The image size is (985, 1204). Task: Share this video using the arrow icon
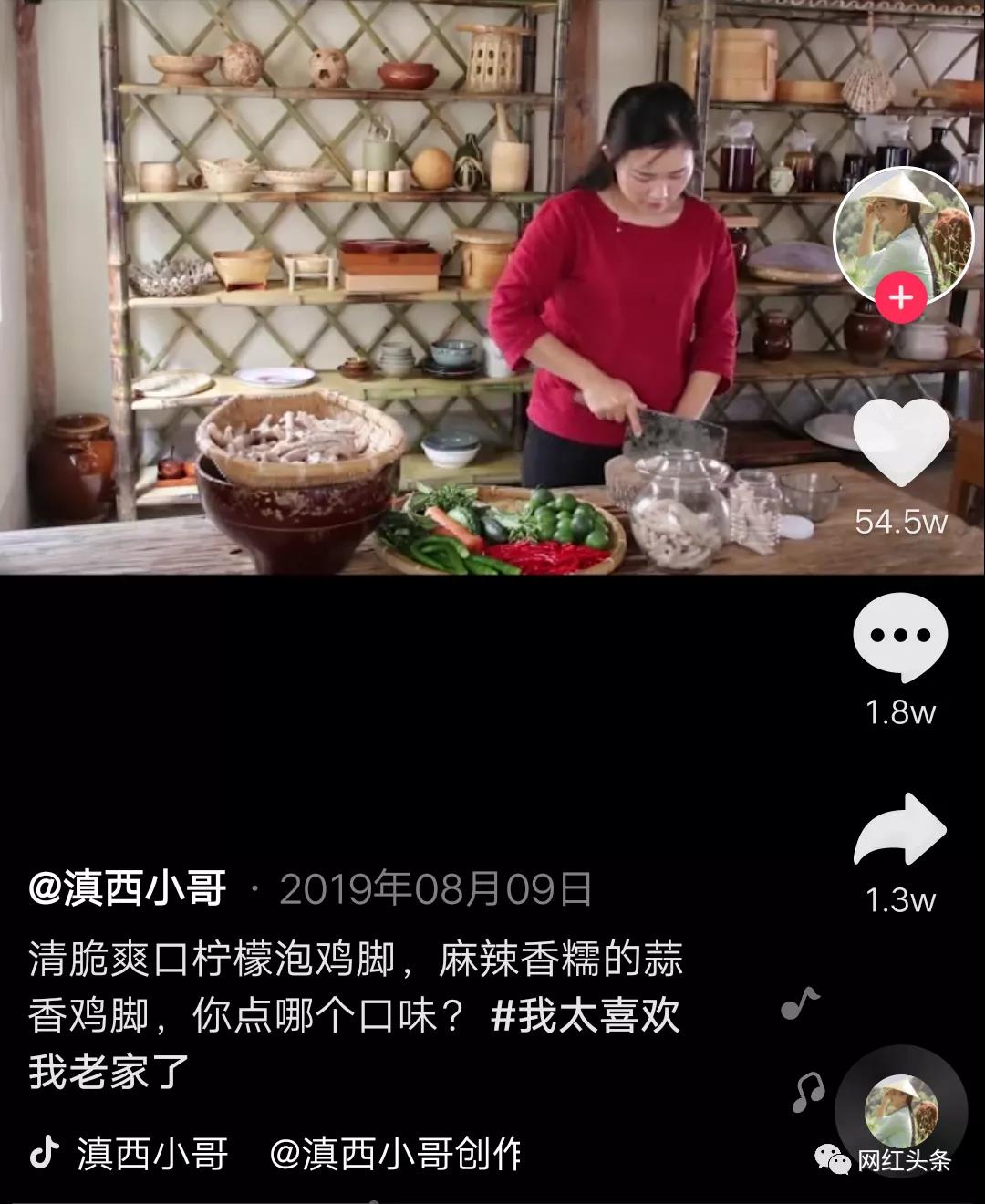(900, 830)
